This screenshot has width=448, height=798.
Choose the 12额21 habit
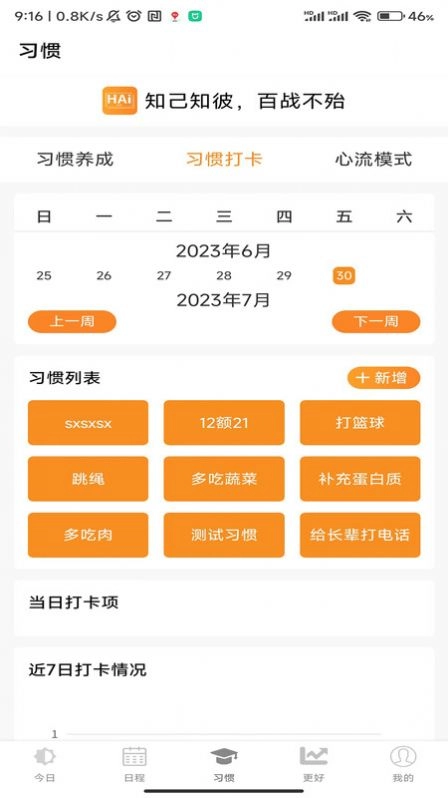(x=224, y=422)
